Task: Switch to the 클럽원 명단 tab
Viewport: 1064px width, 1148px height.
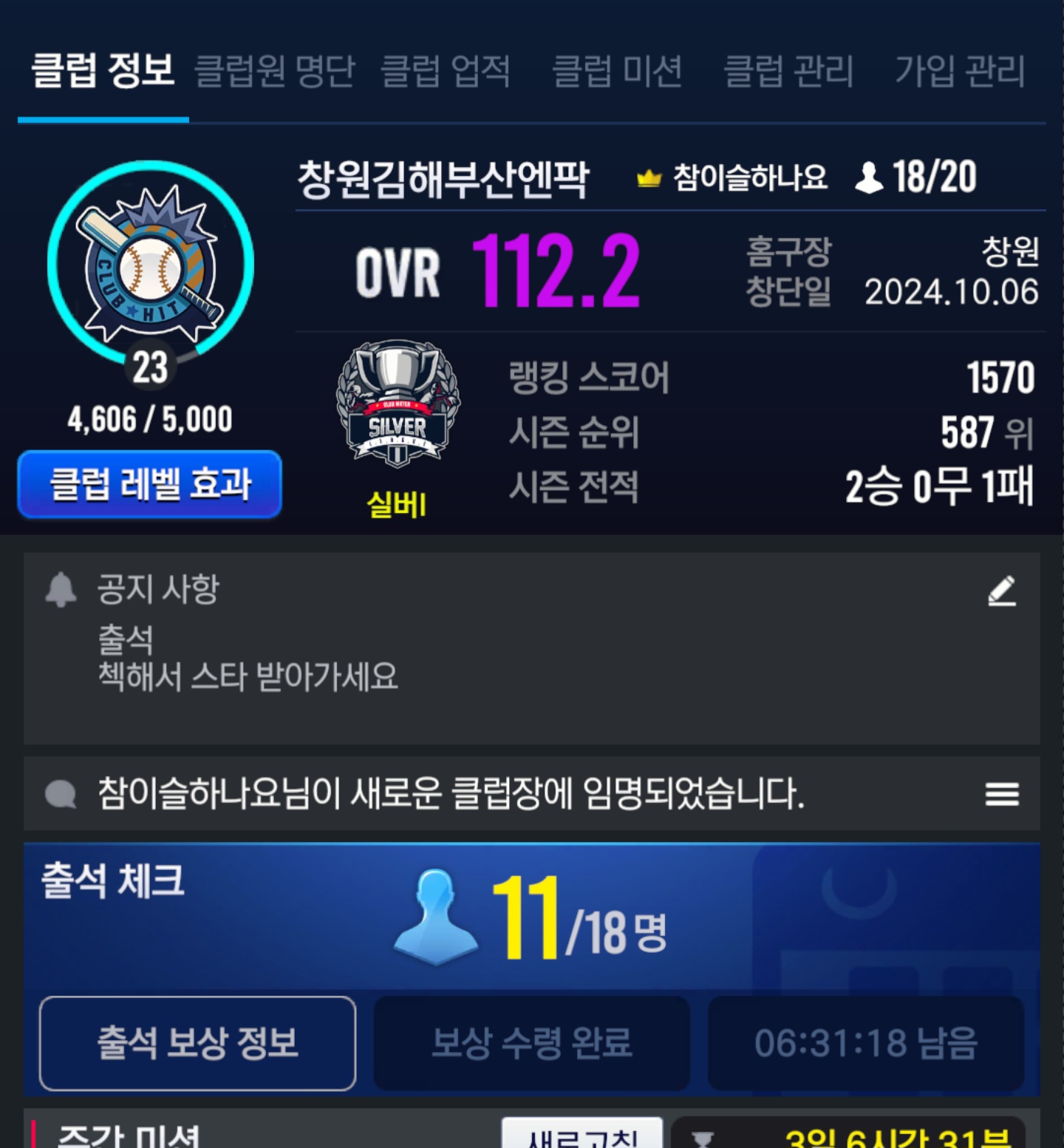Action: tap(275, 72)
